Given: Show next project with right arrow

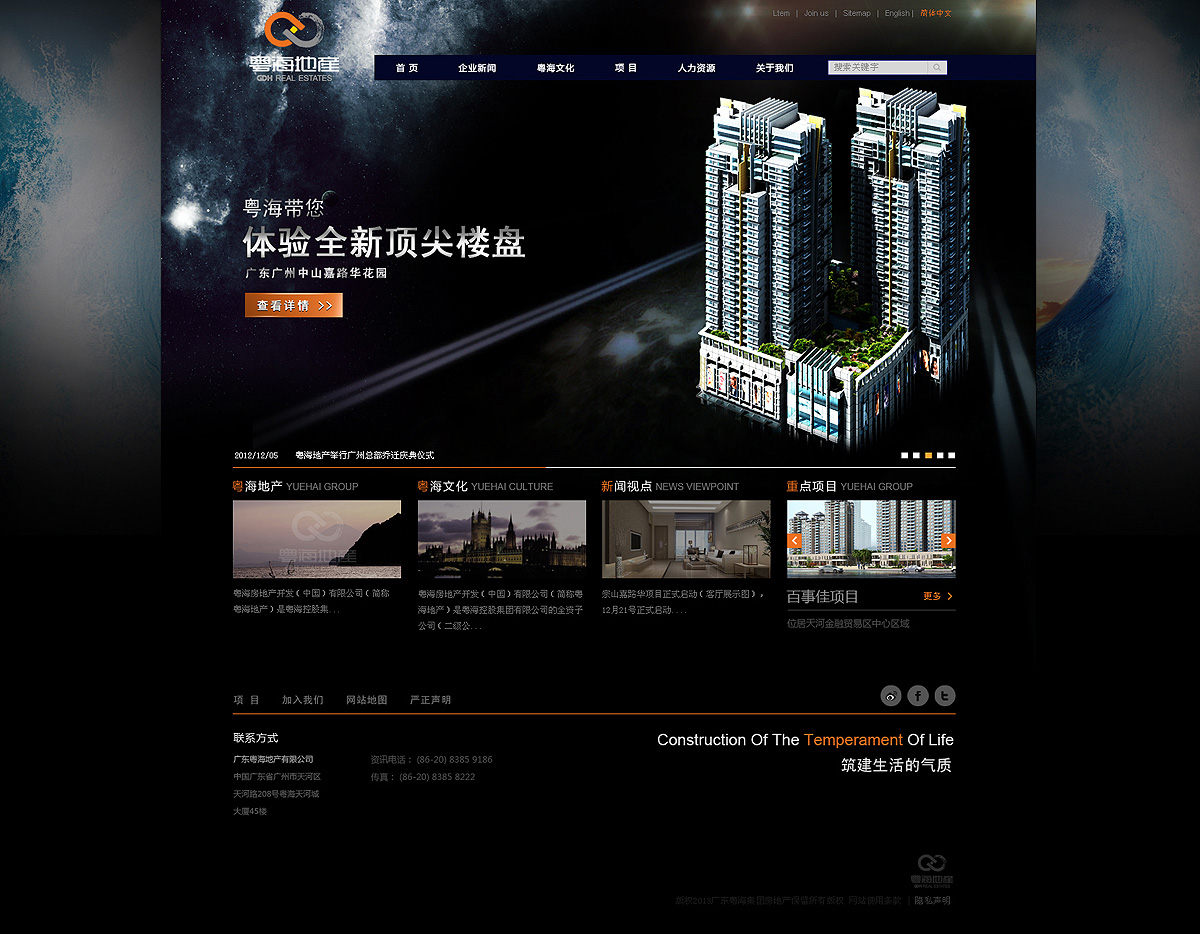Looking at the screenshot, I should tap(948, 540).
